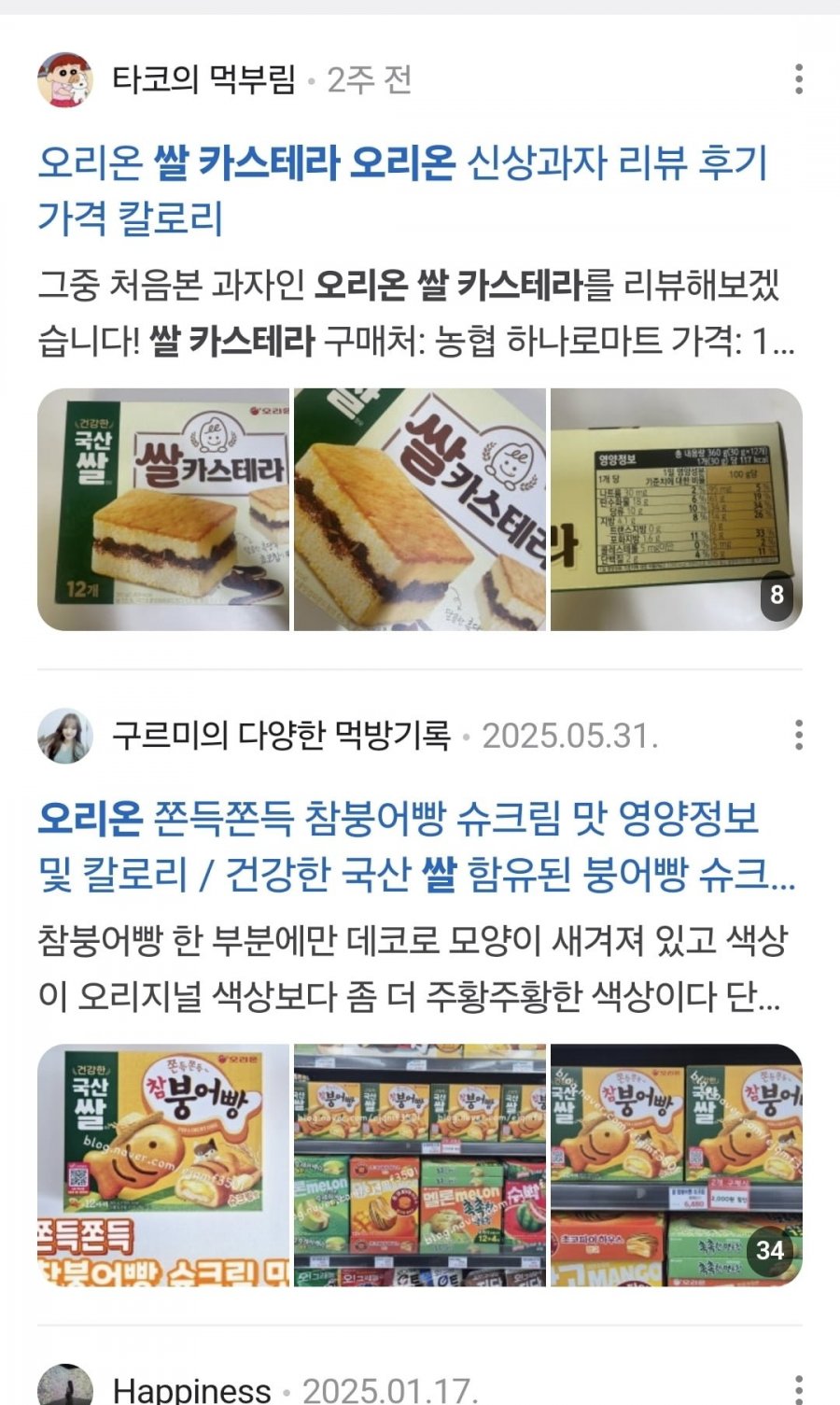This screenshot has height=1405, width=840.
Task: Visit 구르미의 다양한 먹방기록 blog profile
Action: point(280,736)
